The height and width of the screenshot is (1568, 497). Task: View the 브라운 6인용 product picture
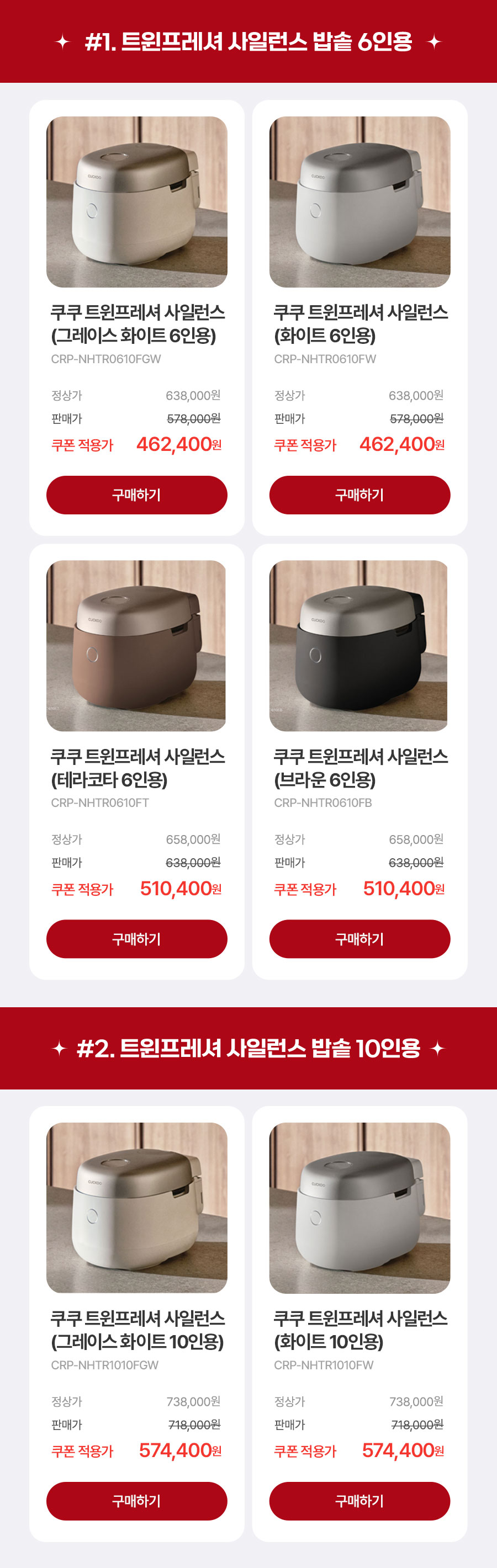pyautogui.click(x=359, y=645)
